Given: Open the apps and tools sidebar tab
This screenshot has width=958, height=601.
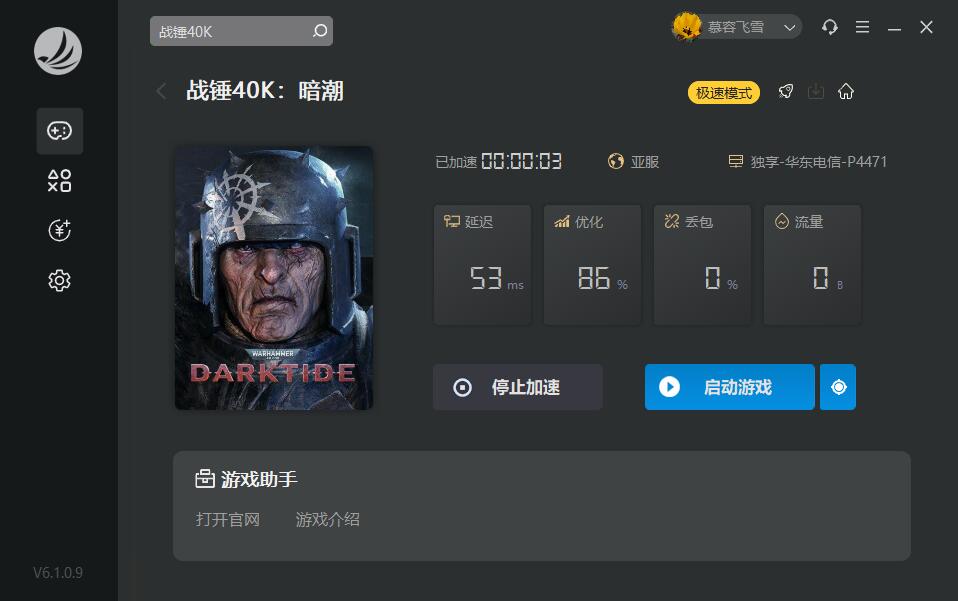Looking at the screenshot, I should (x=60, y=181).
